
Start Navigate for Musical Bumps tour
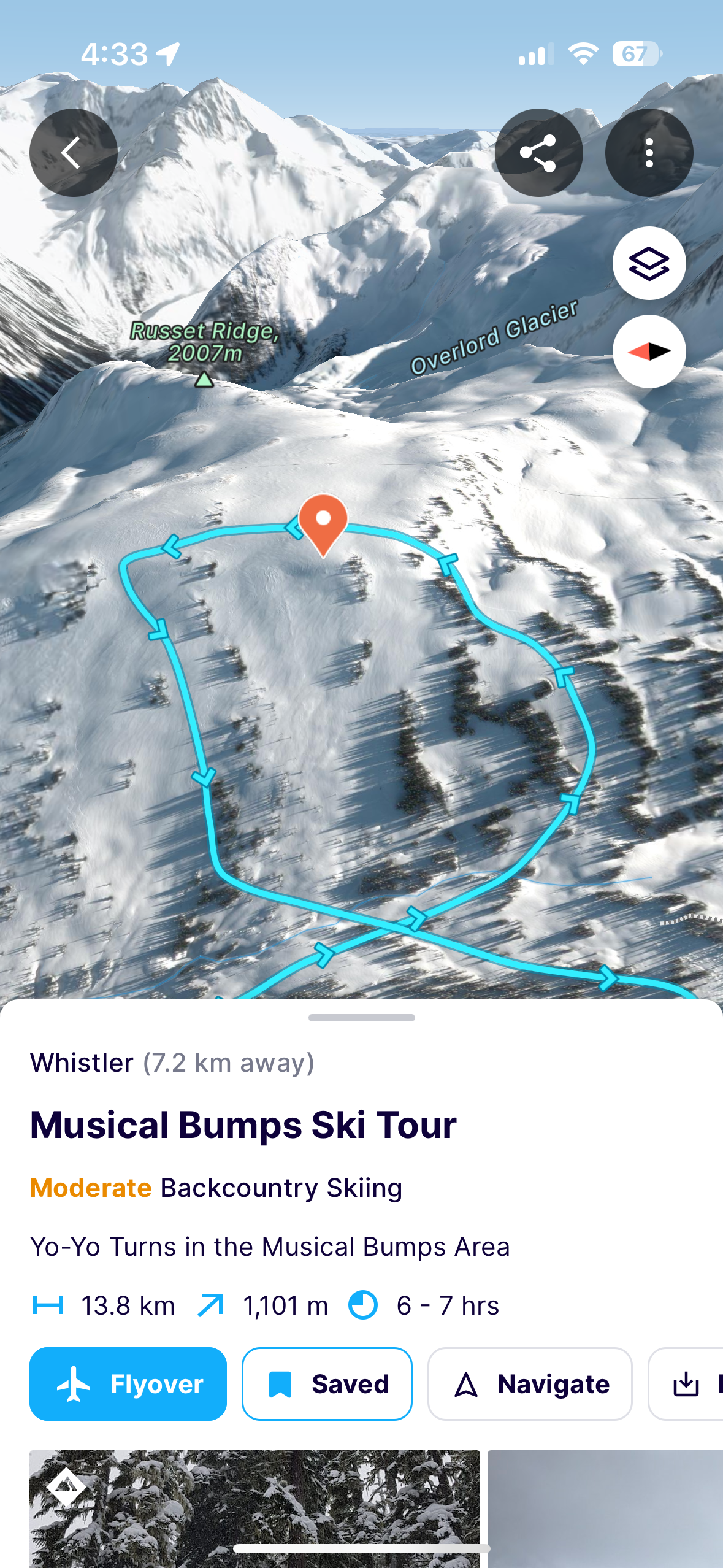point(530,1384)
